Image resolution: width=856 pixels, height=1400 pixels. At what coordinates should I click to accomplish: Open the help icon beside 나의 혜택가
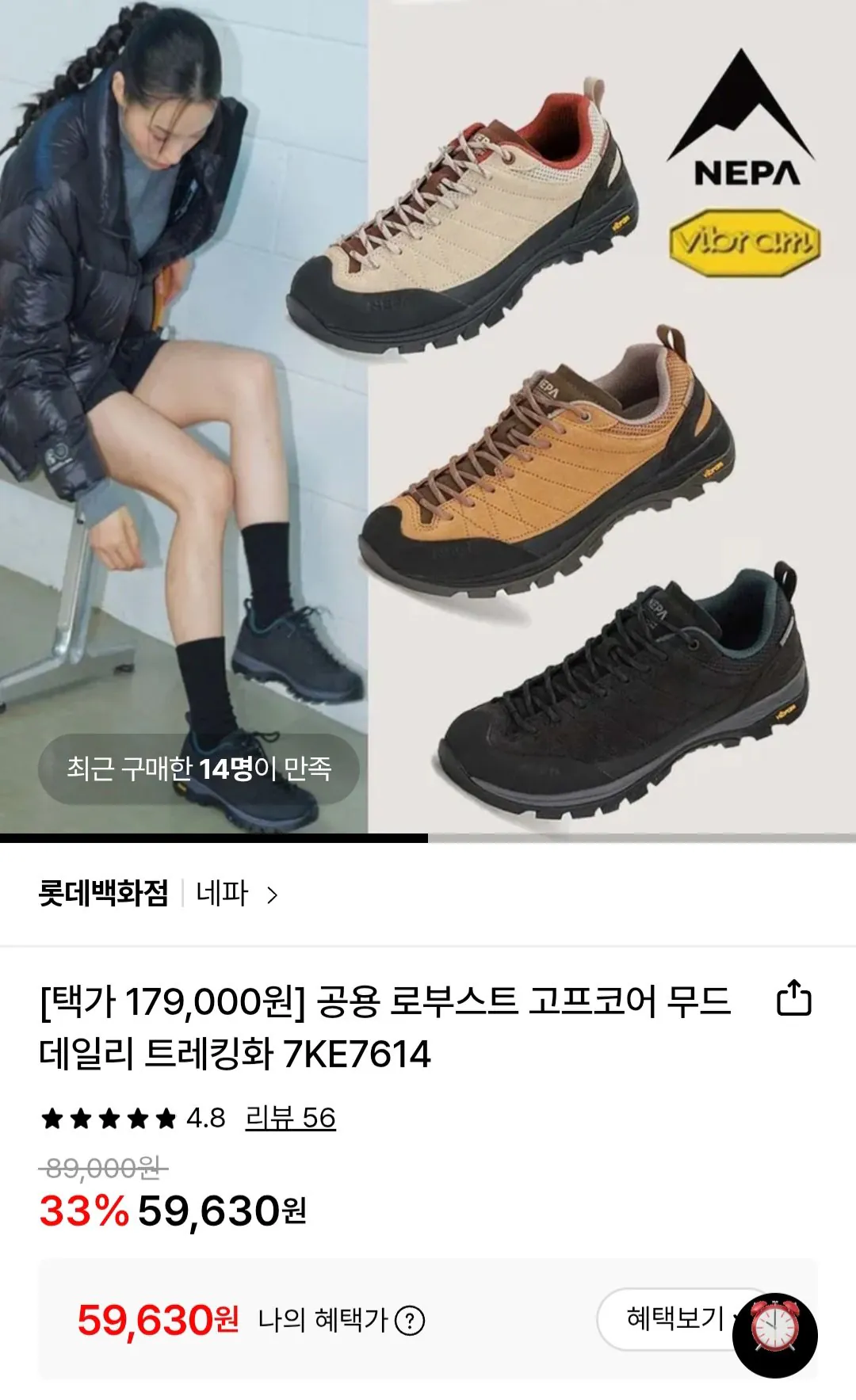410,1319
